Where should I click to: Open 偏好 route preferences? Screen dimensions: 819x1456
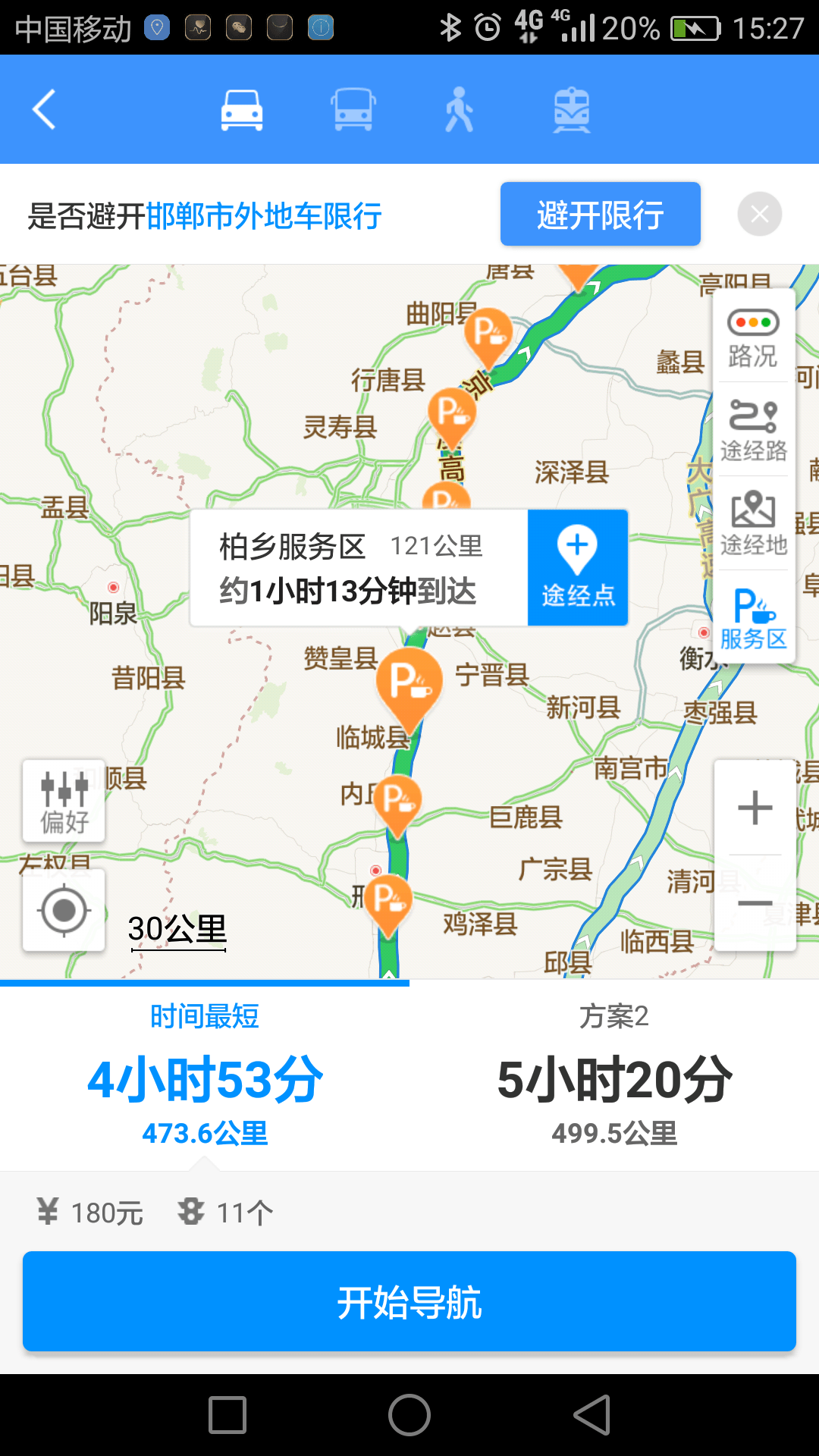click(64, 801)
